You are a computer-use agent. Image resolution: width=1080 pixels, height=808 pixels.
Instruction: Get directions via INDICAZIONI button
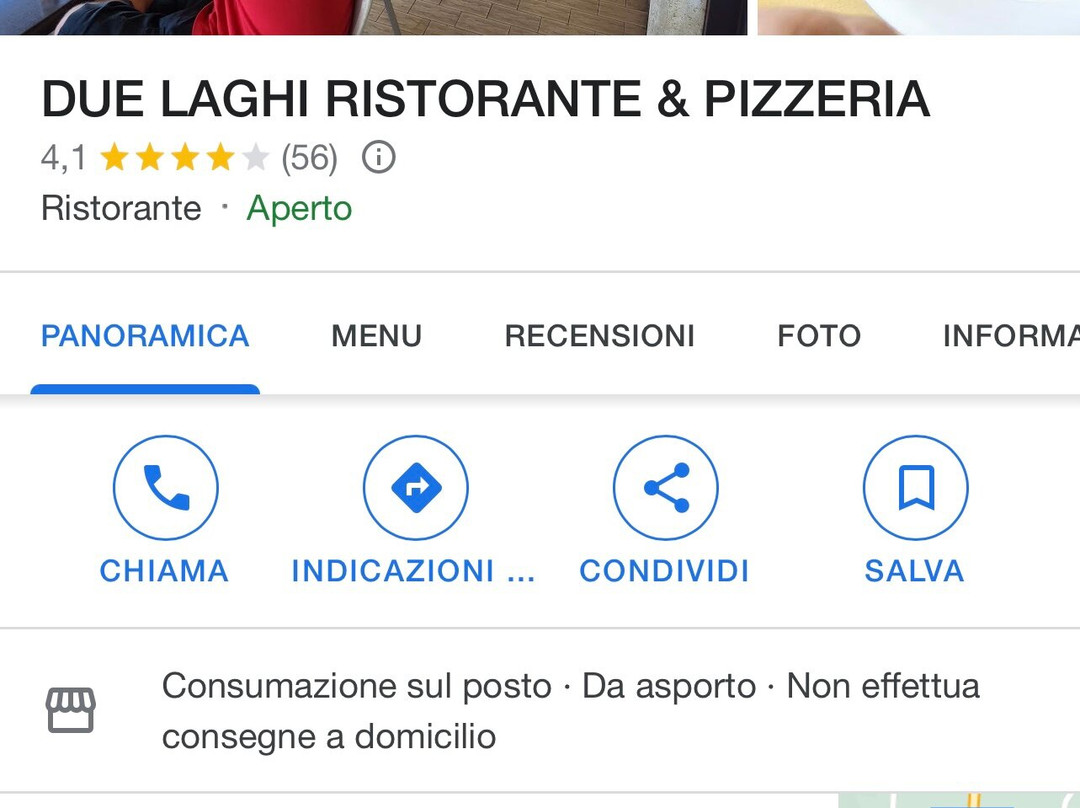point(415,489)
